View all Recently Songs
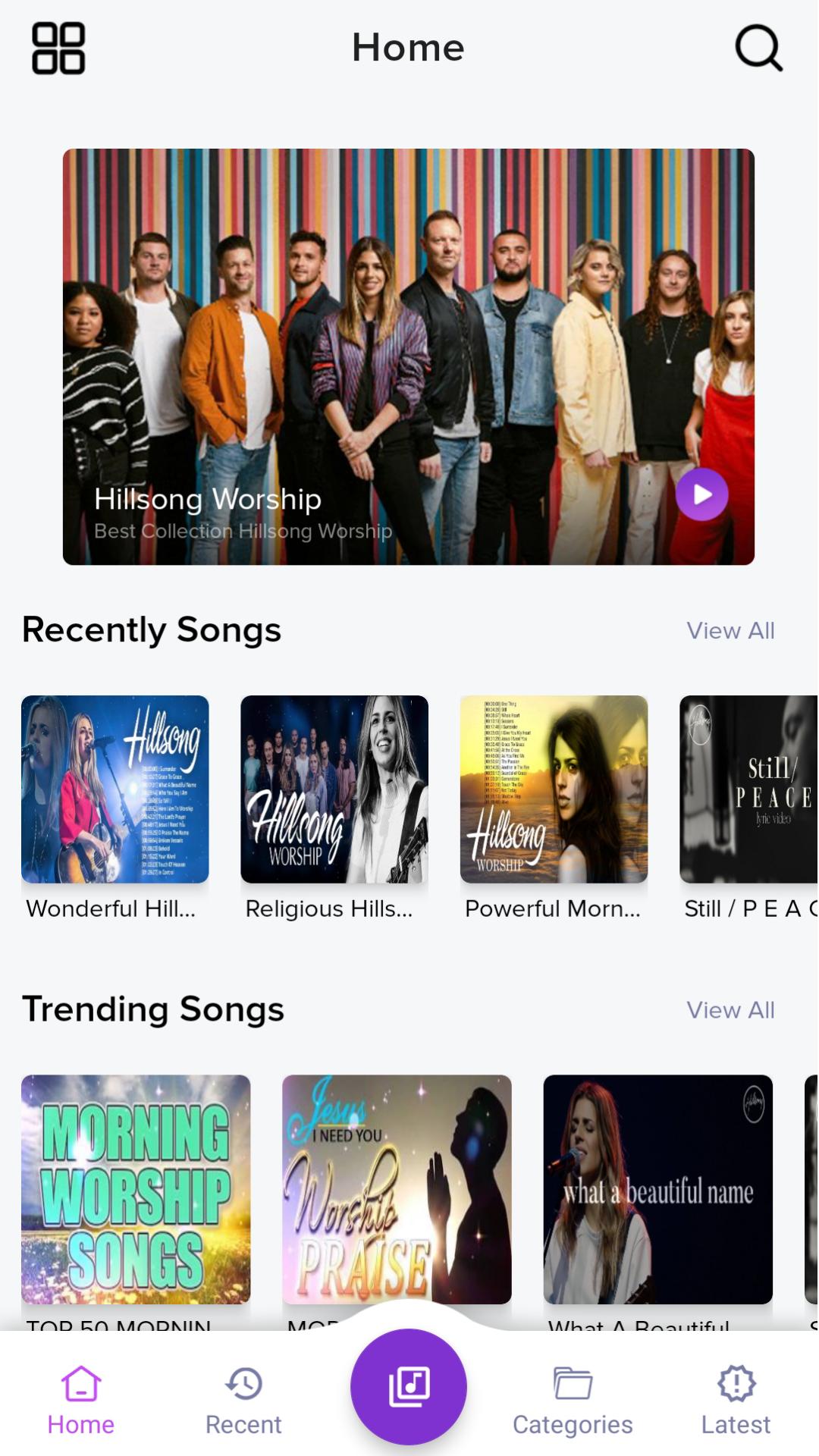Viewport: 819px width, 1456px height. [x=730, y=630]
